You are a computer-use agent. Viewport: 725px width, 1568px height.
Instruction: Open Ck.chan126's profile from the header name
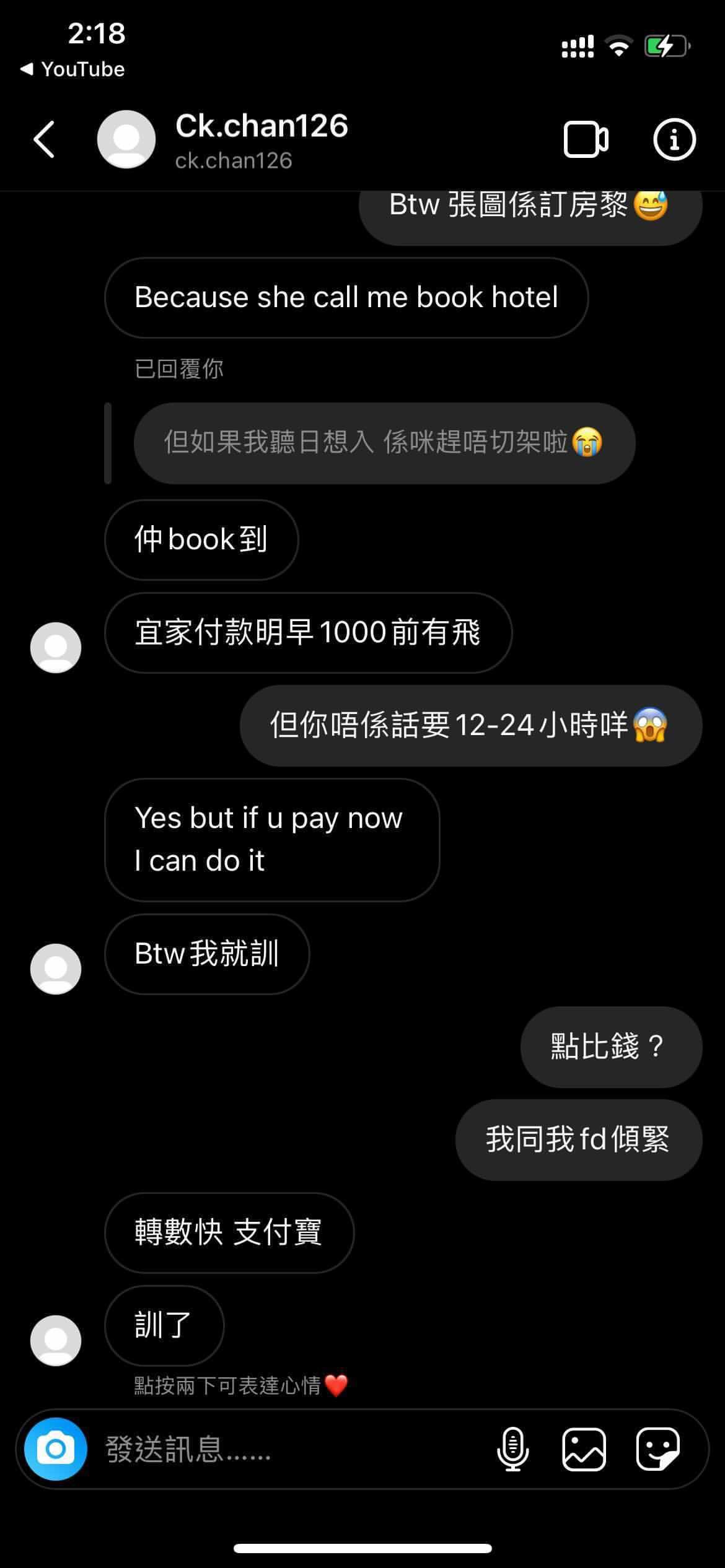[261, 126]
